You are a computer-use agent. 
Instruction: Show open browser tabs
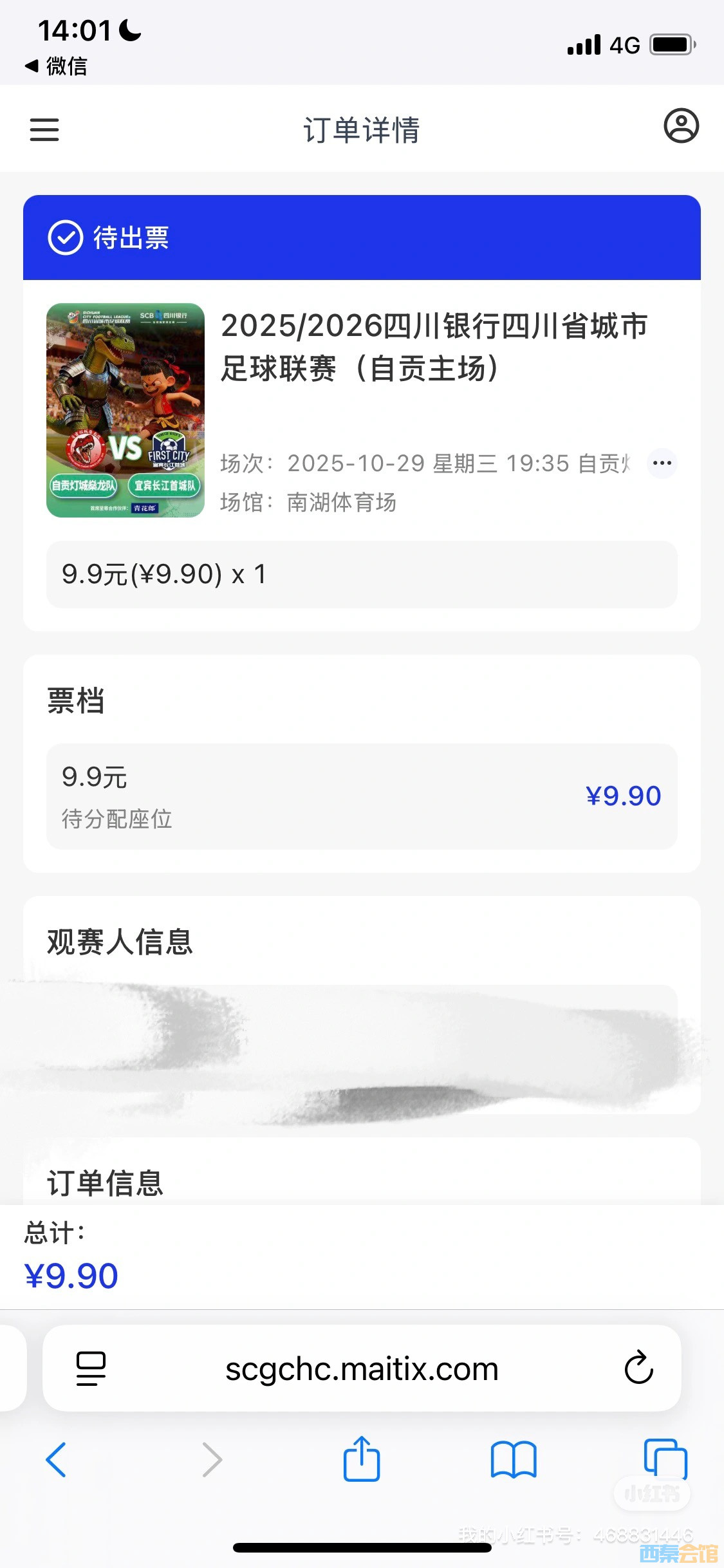[x=665, y=1459]
